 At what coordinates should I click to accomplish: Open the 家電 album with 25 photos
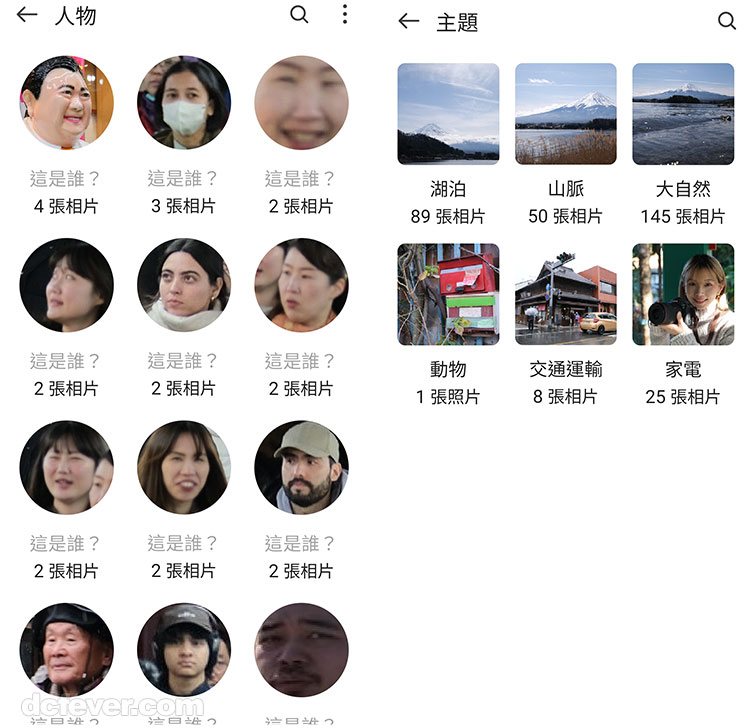click(683, 294)
